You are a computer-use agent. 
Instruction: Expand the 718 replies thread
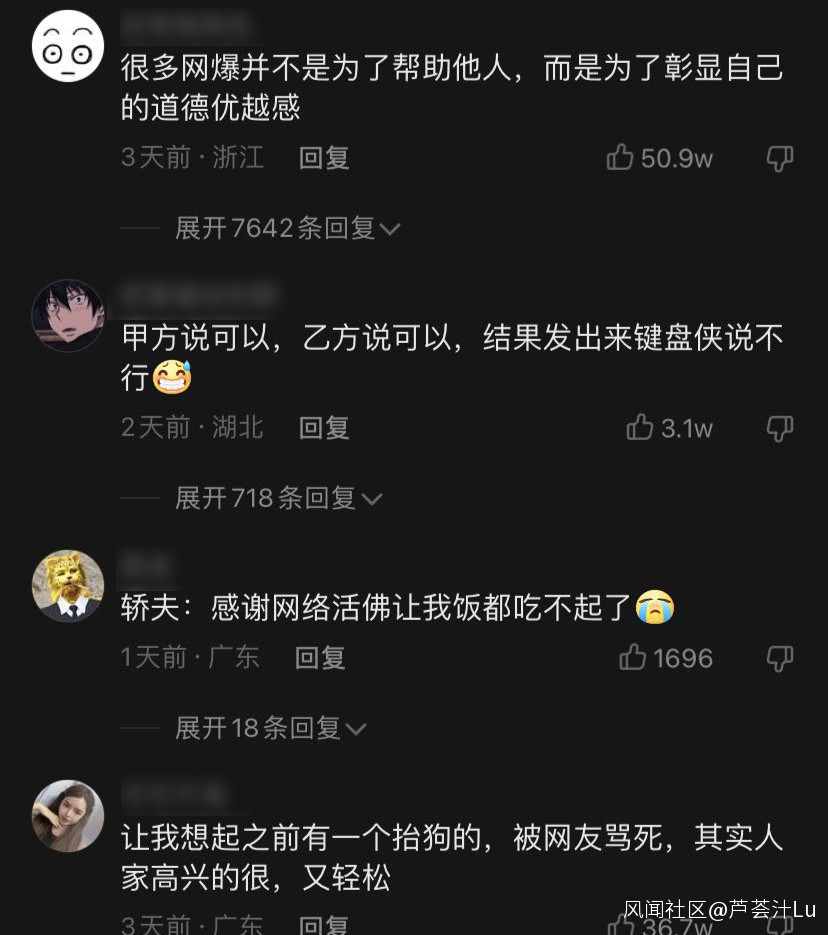tap(279, 499)
